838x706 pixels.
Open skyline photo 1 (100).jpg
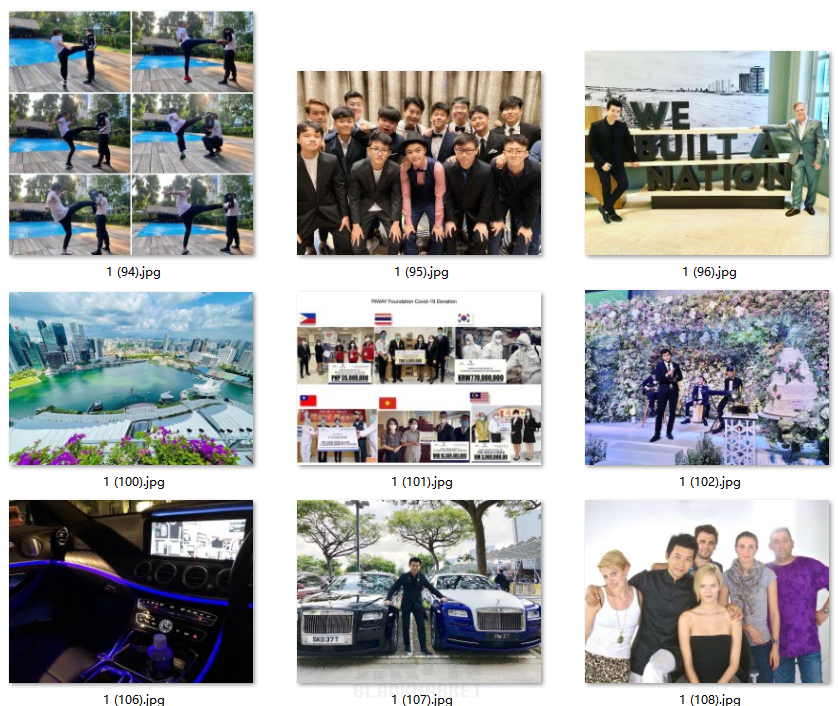[x=131, y=378]
